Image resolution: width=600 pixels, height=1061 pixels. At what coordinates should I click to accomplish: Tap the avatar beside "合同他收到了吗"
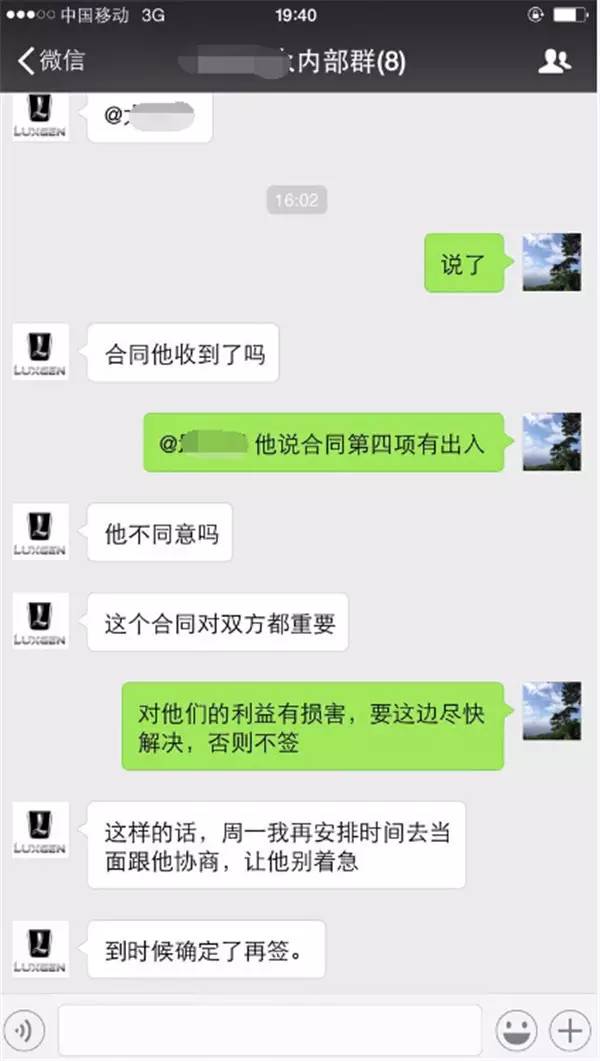point(41,352)
